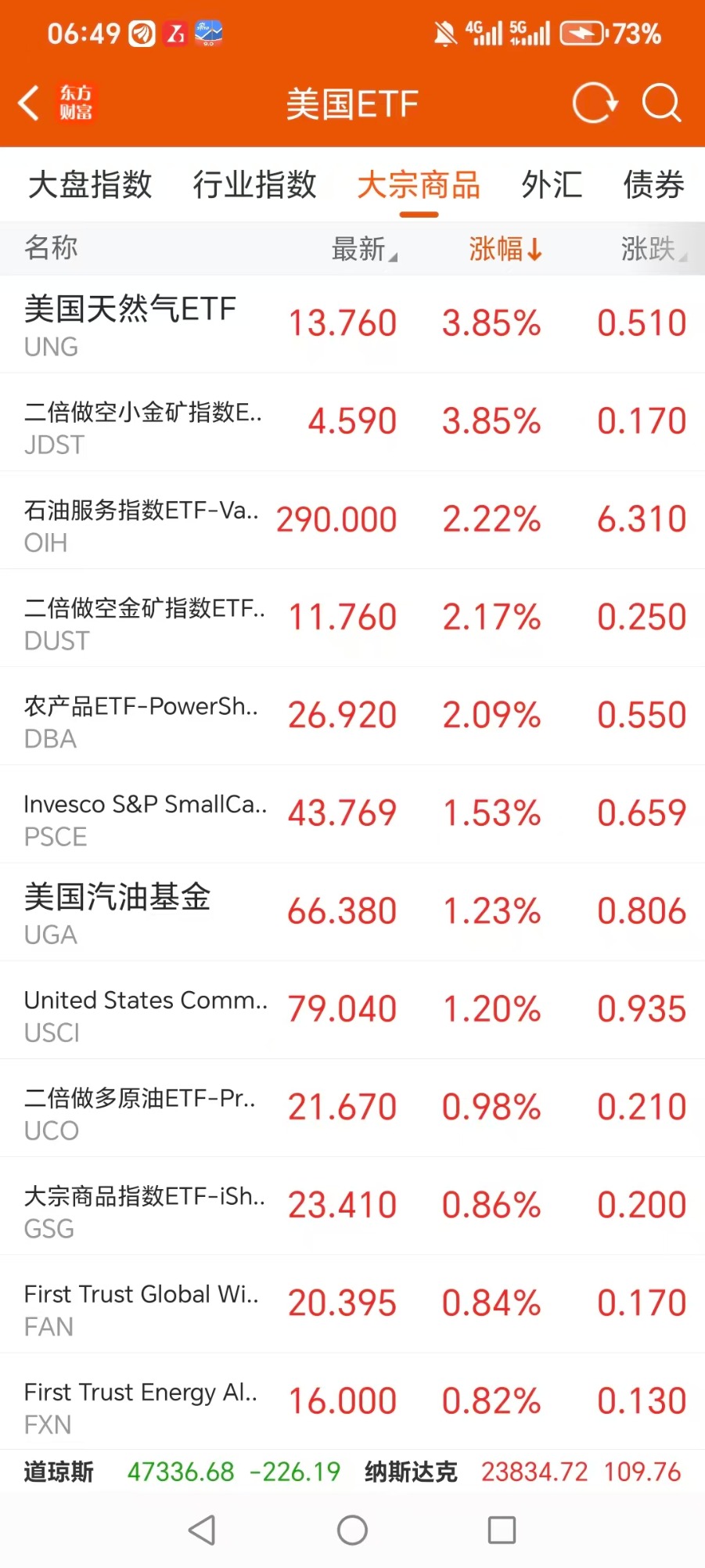Go to the system home screen
This screenshot has height=1568, width=705.
[x=352, y=1530]
